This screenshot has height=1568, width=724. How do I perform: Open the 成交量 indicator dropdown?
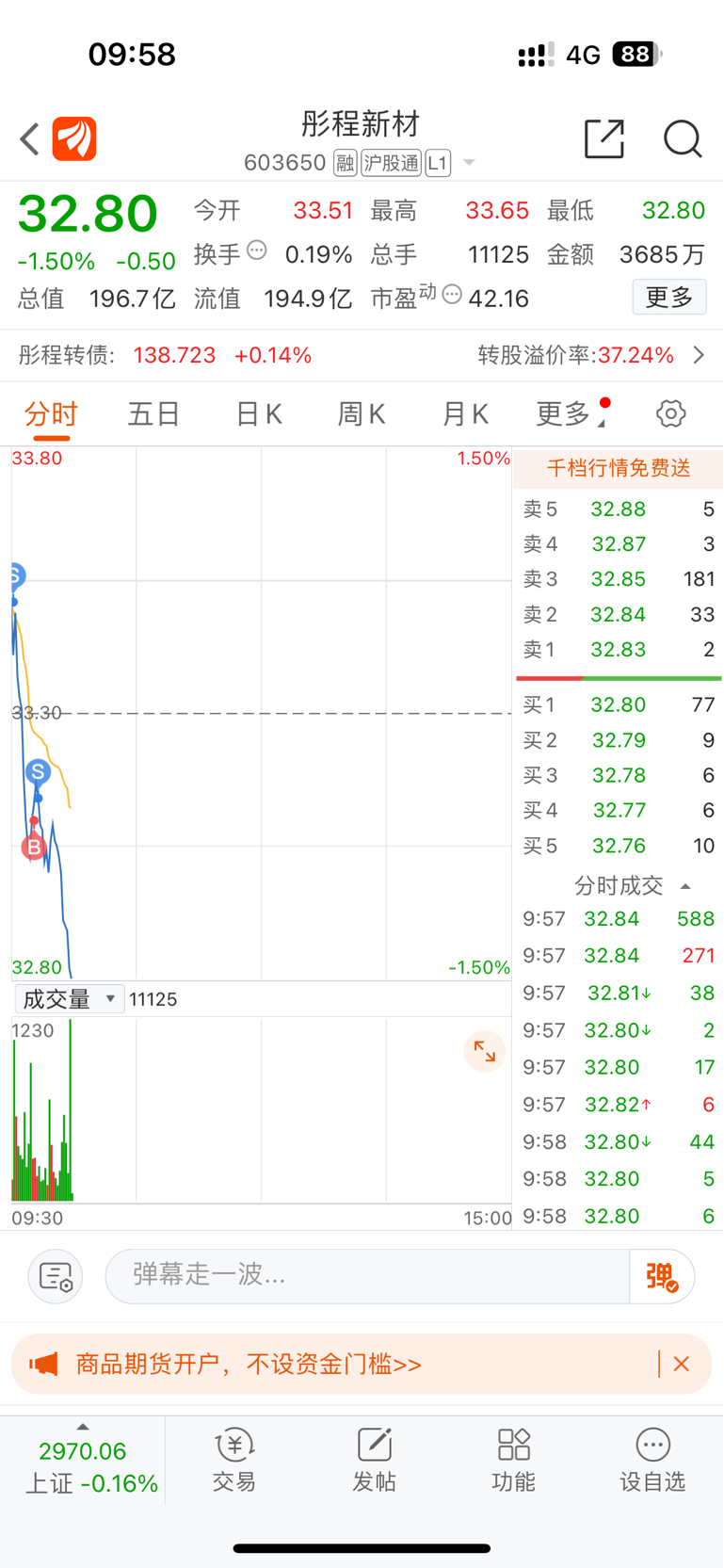coord(70,999)
